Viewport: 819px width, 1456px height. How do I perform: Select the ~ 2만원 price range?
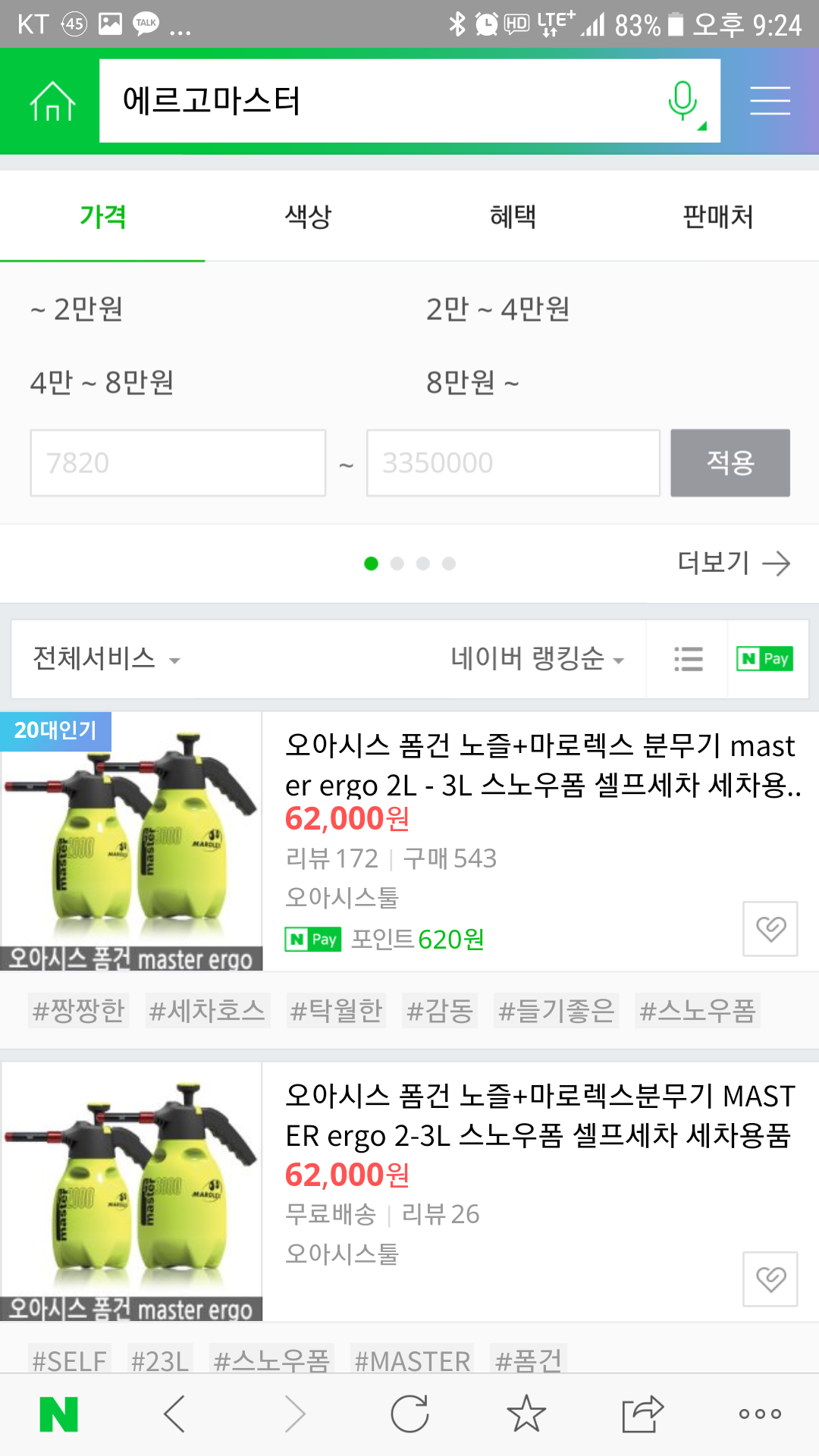point(77,309)
